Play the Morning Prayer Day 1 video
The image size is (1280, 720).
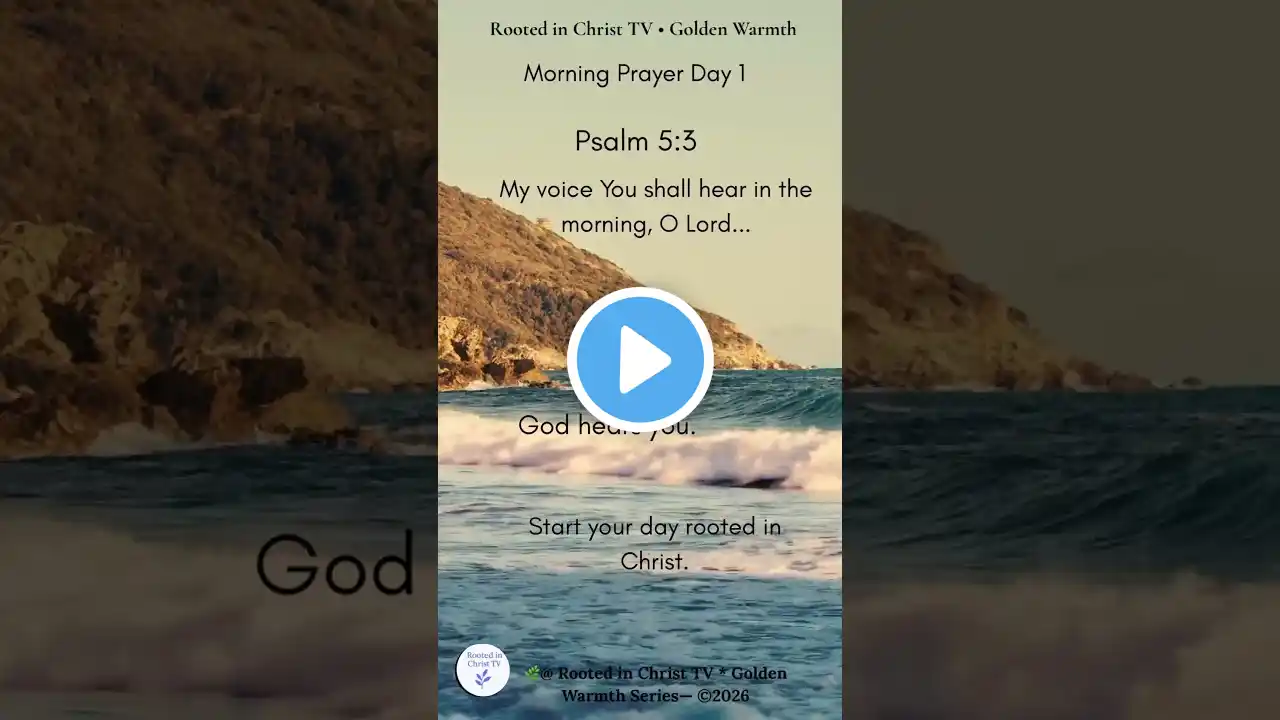point(640,359)
